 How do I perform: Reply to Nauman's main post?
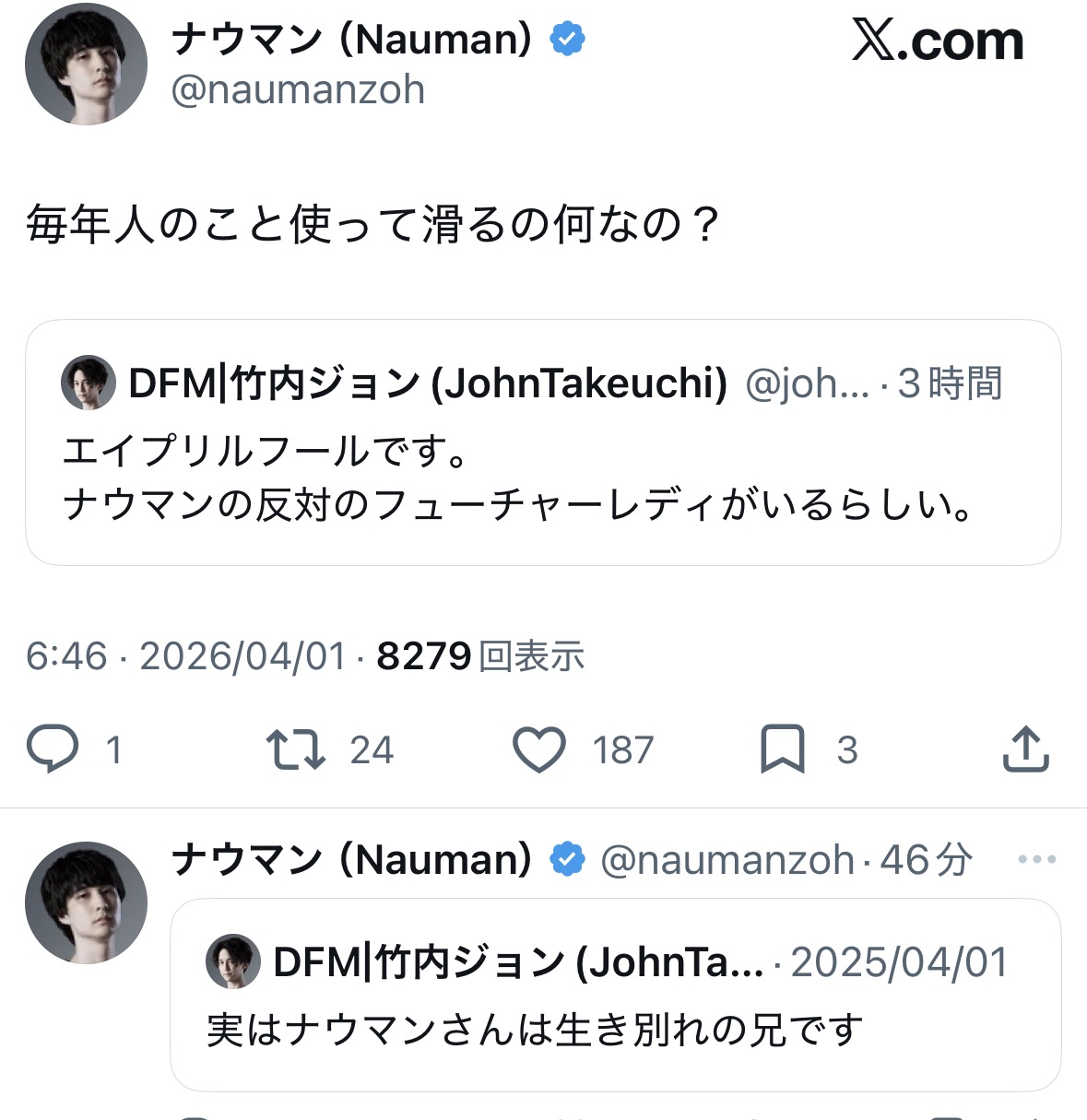[x=53, y=749]
